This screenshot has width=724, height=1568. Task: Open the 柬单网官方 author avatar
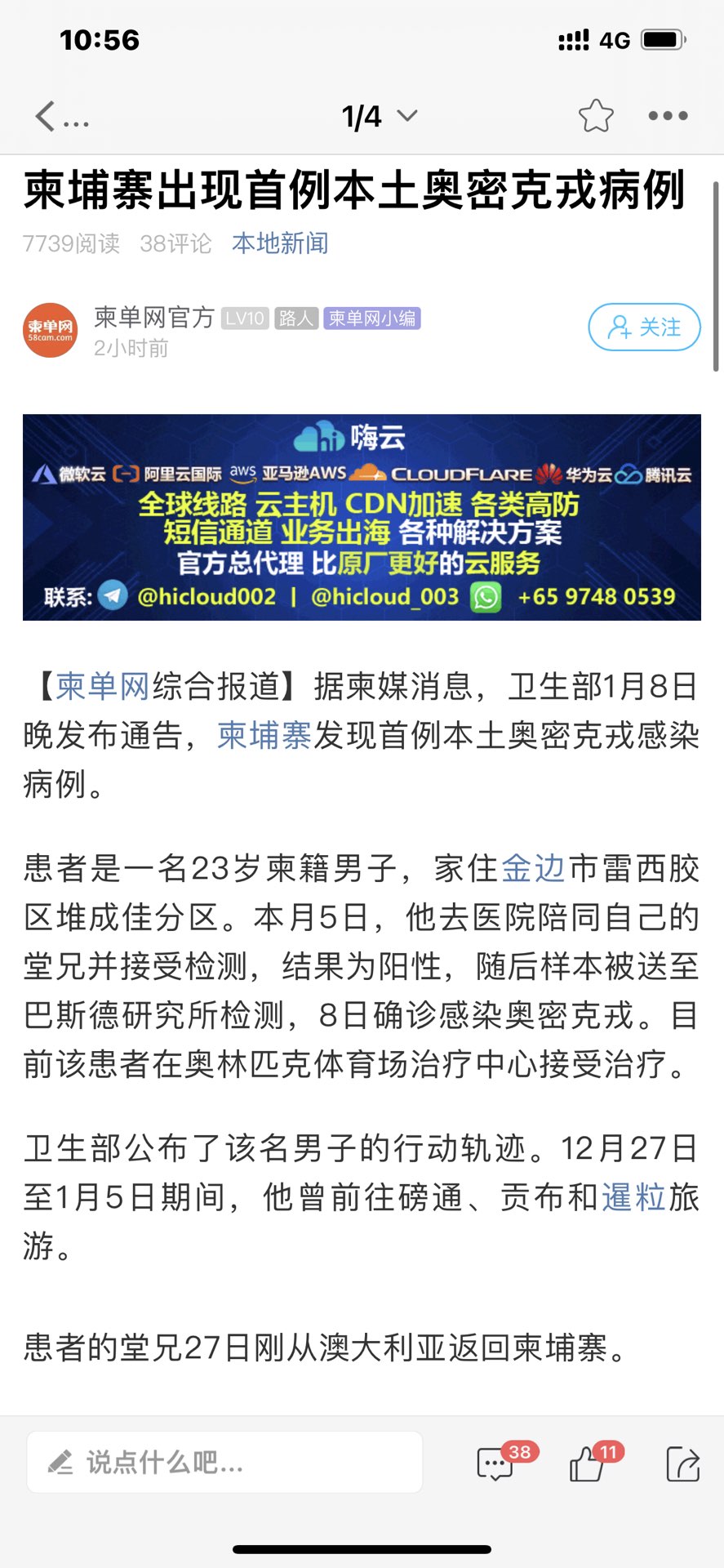50,330
